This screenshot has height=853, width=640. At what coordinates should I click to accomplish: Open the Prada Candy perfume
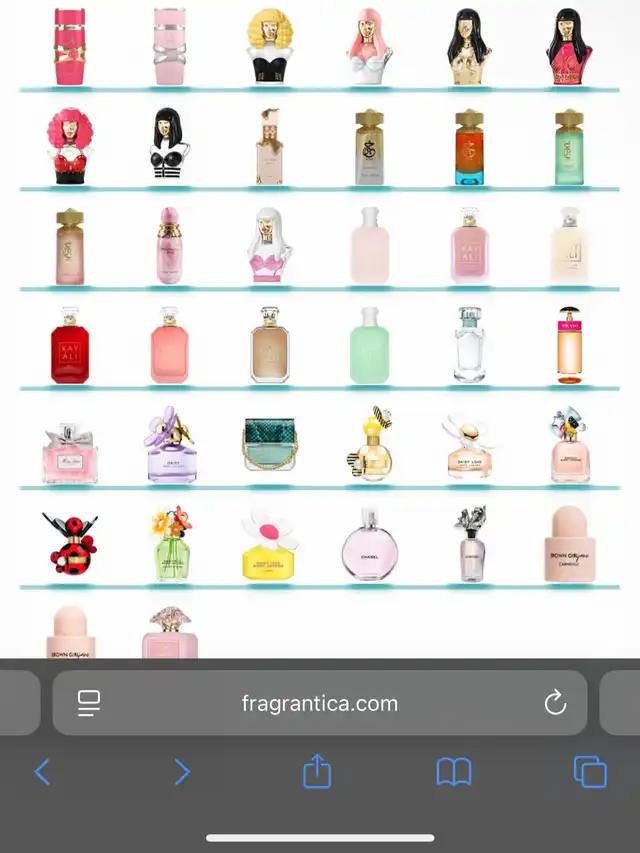coord(570,346)
